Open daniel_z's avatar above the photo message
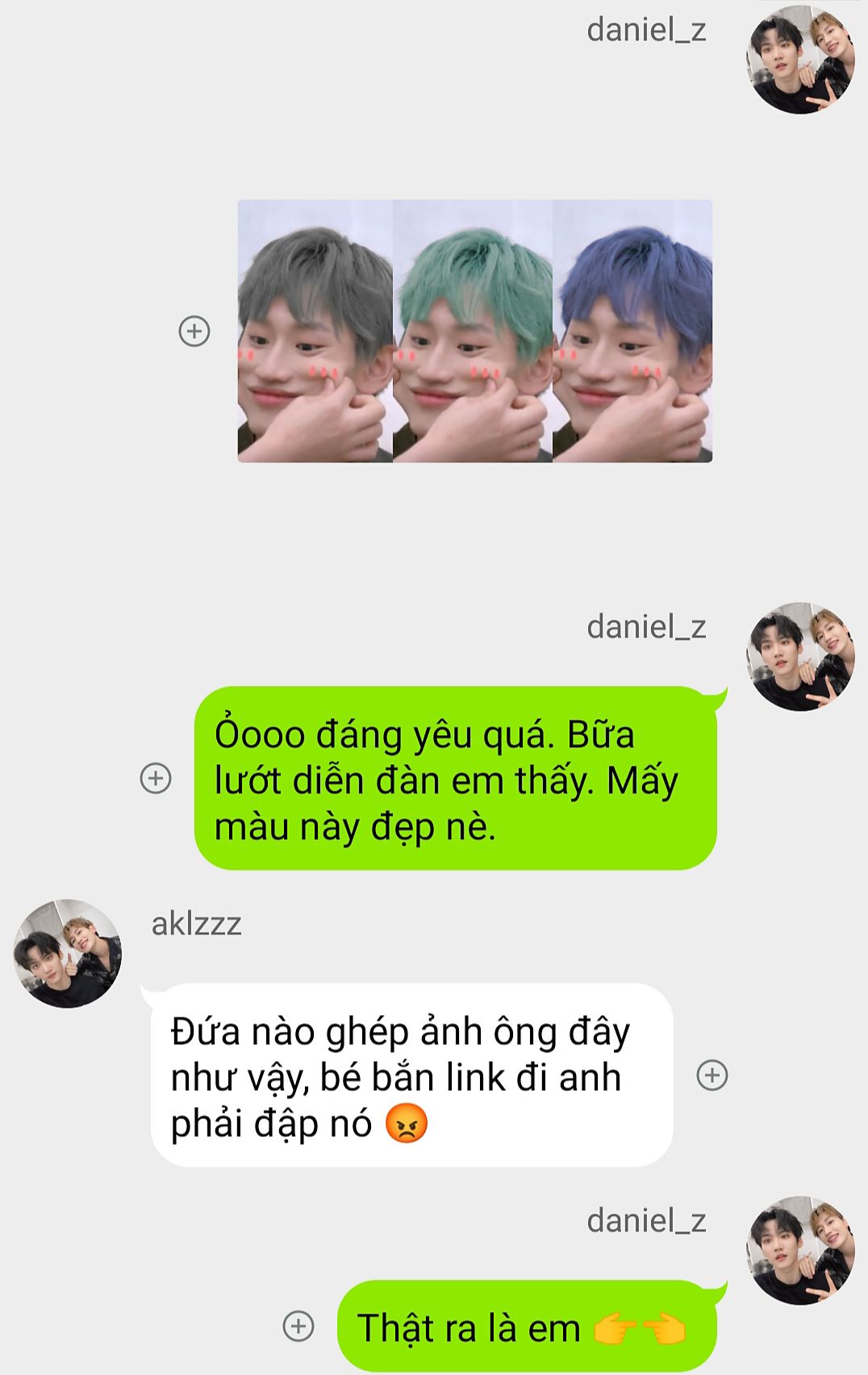The width and height of the screenshot is (868, 1375). [800, 60]
